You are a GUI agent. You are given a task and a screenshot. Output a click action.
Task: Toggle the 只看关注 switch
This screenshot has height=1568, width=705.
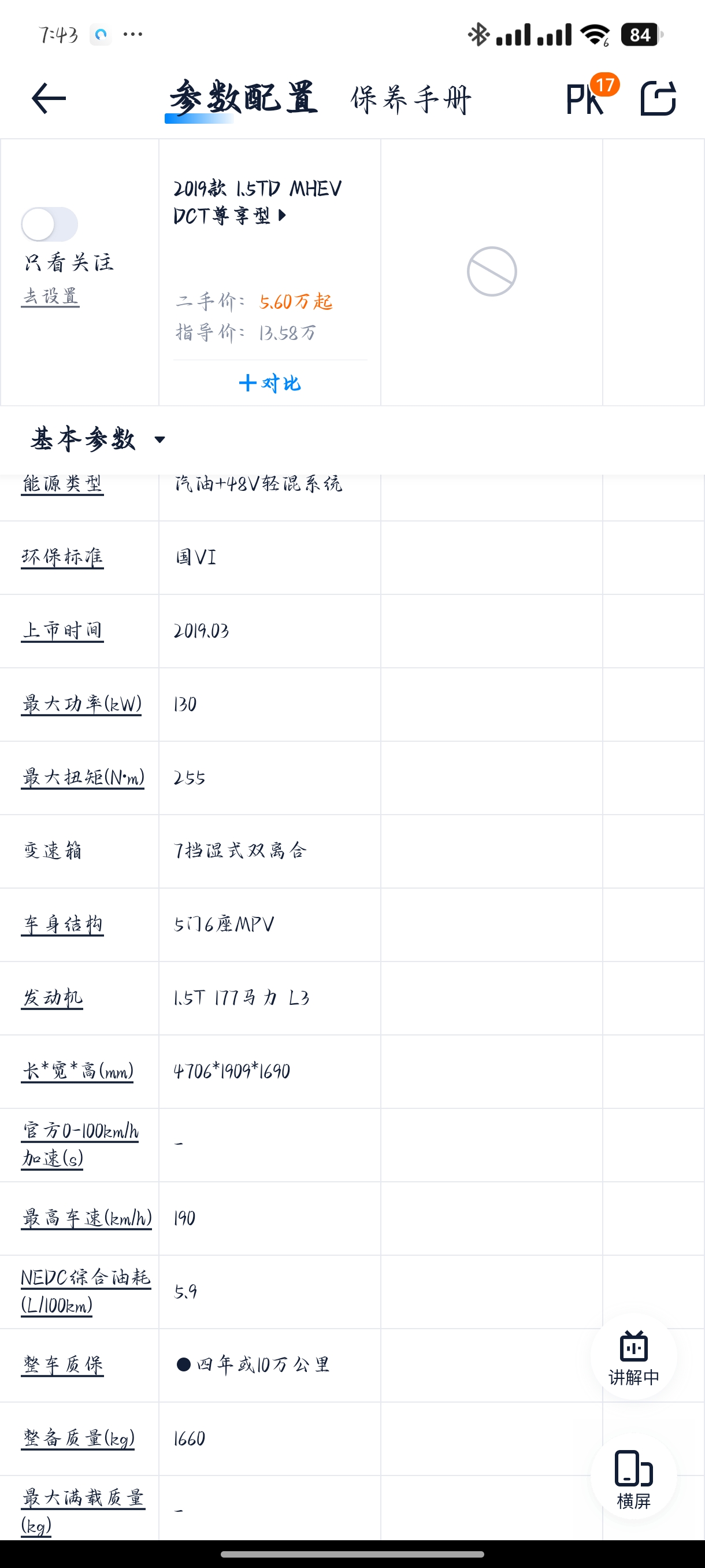tap(49, 224)
